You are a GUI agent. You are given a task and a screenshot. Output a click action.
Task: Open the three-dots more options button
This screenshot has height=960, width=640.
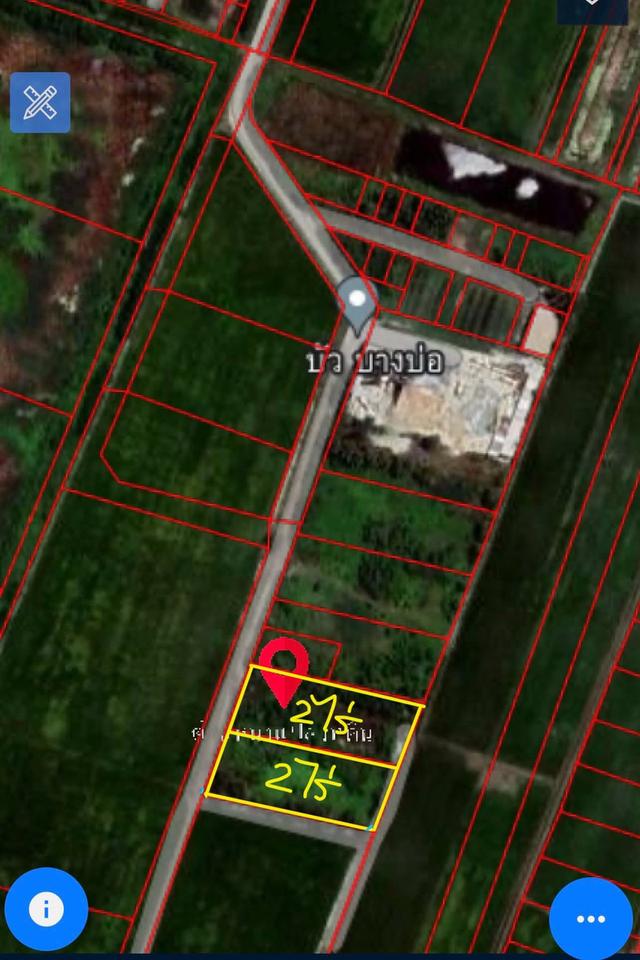(590, 918)
